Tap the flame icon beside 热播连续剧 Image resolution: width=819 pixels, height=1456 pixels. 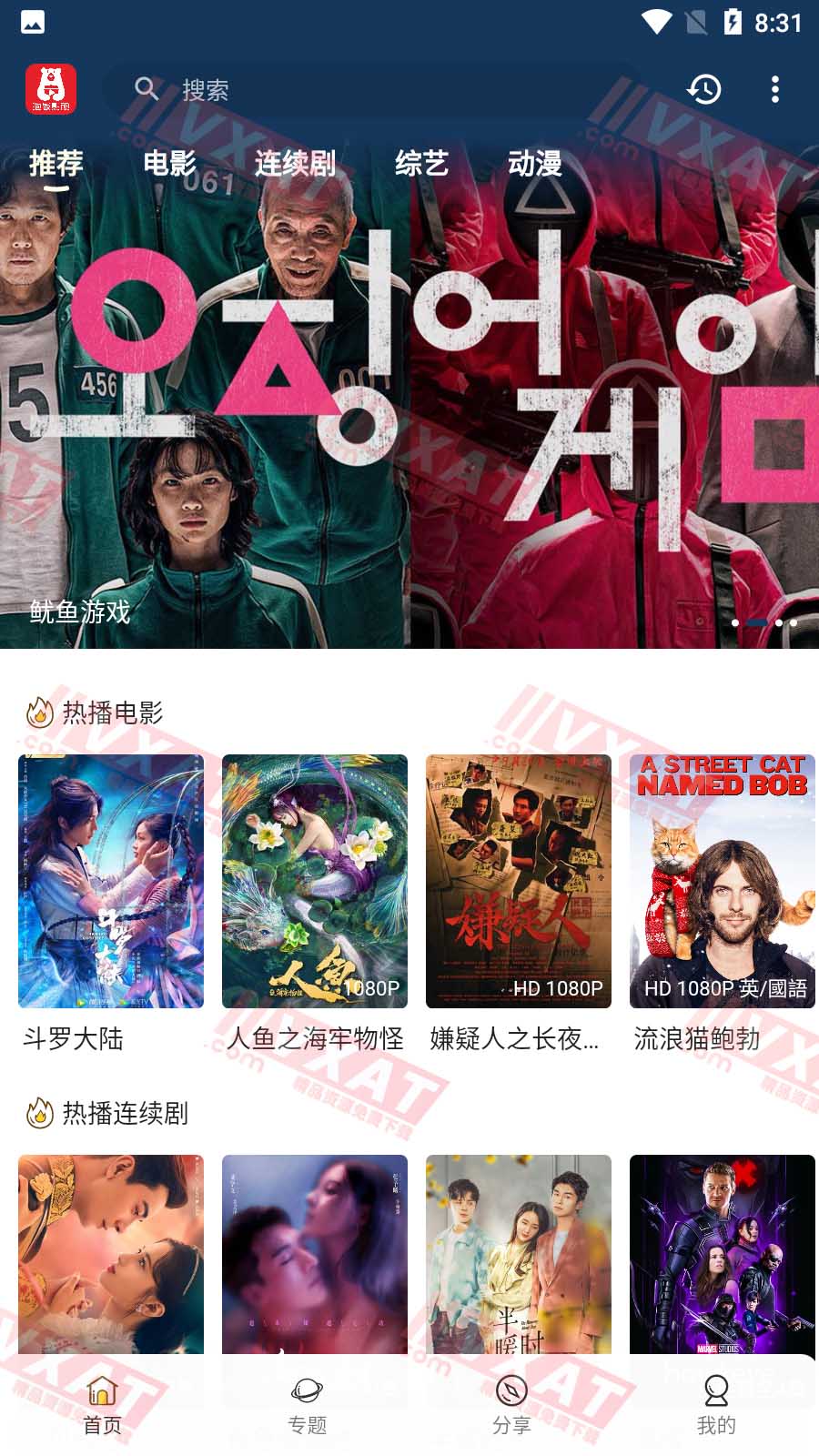(x=38, y=1114)
